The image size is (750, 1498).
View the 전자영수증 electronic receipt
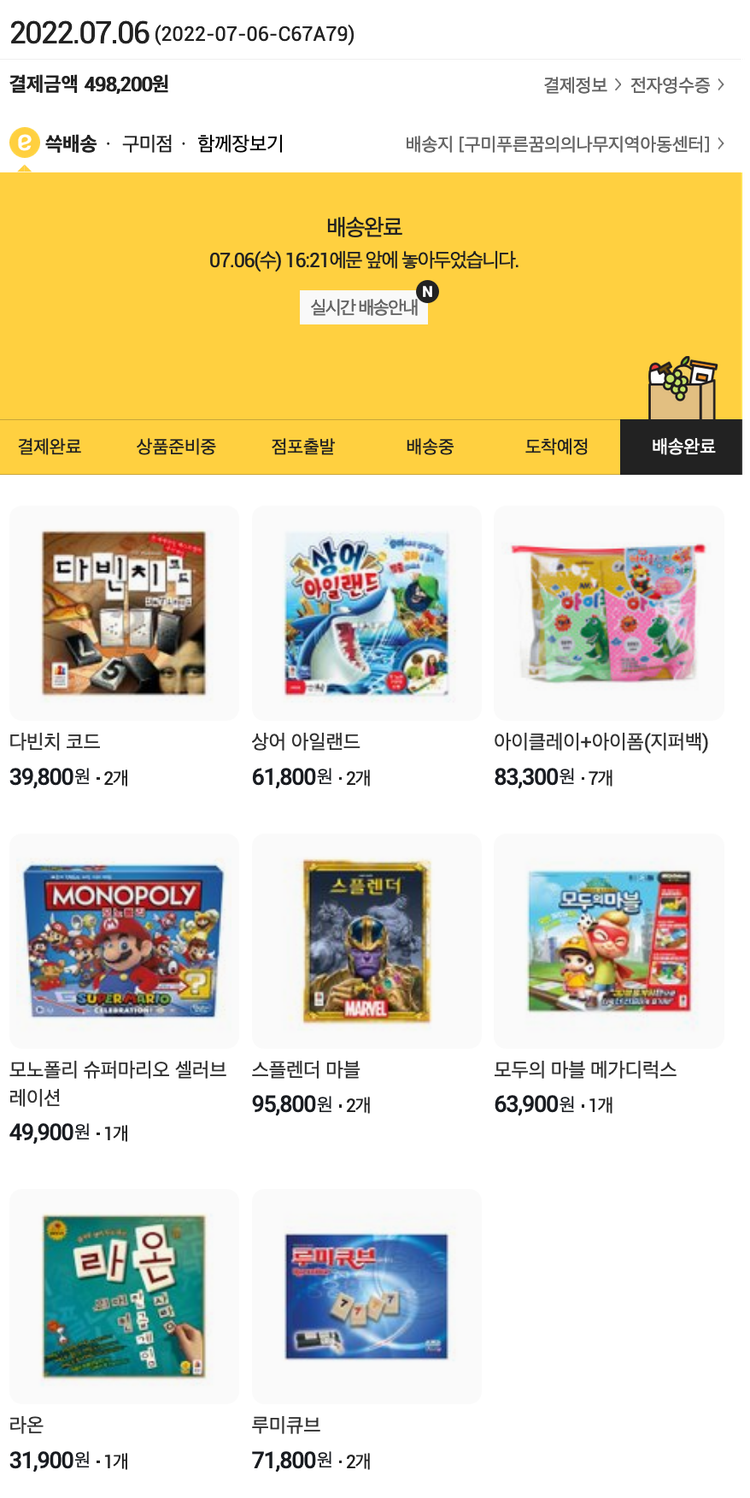click(x=676, y=85)
